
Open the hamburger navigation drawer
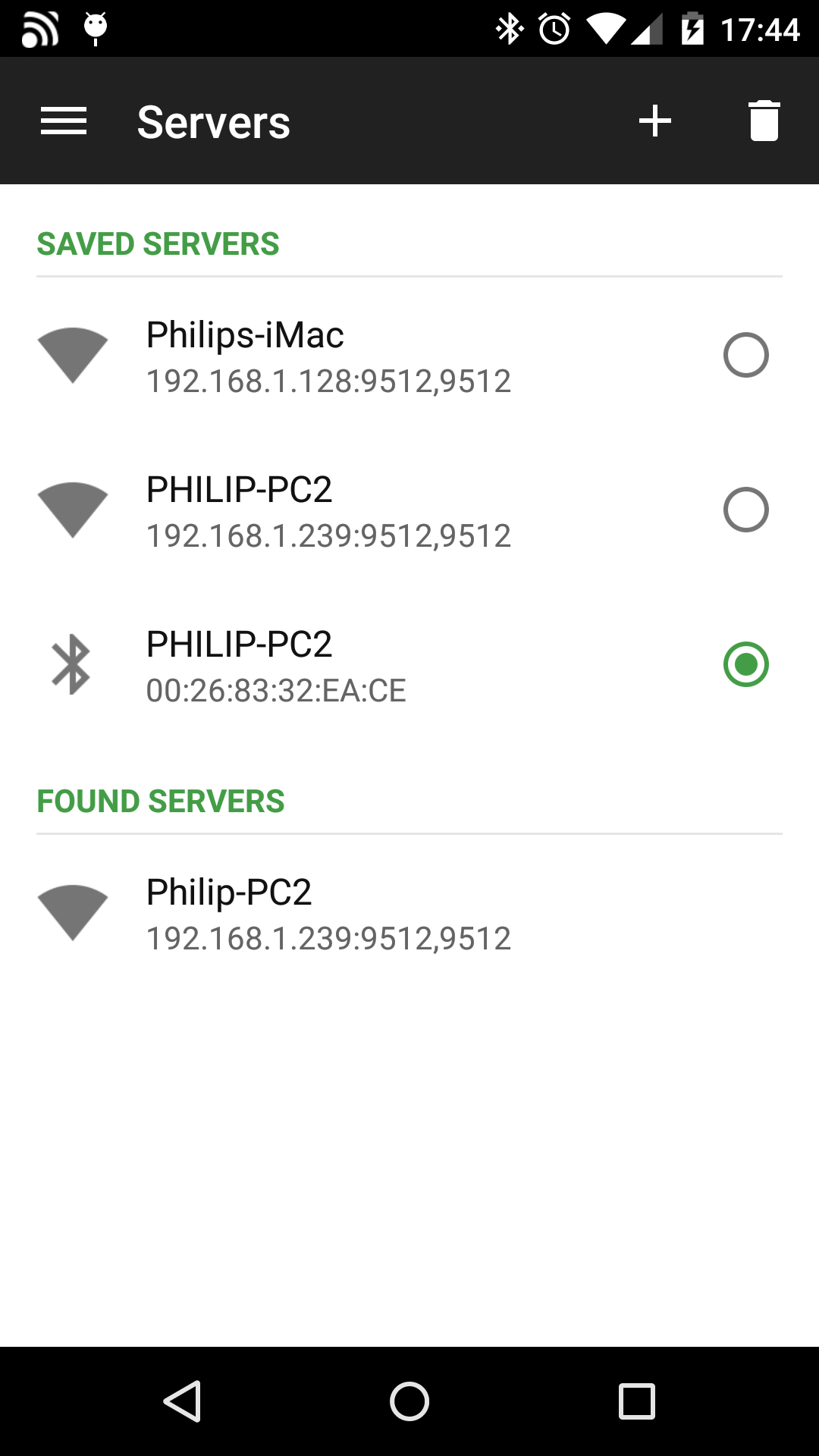click(64, 121)
